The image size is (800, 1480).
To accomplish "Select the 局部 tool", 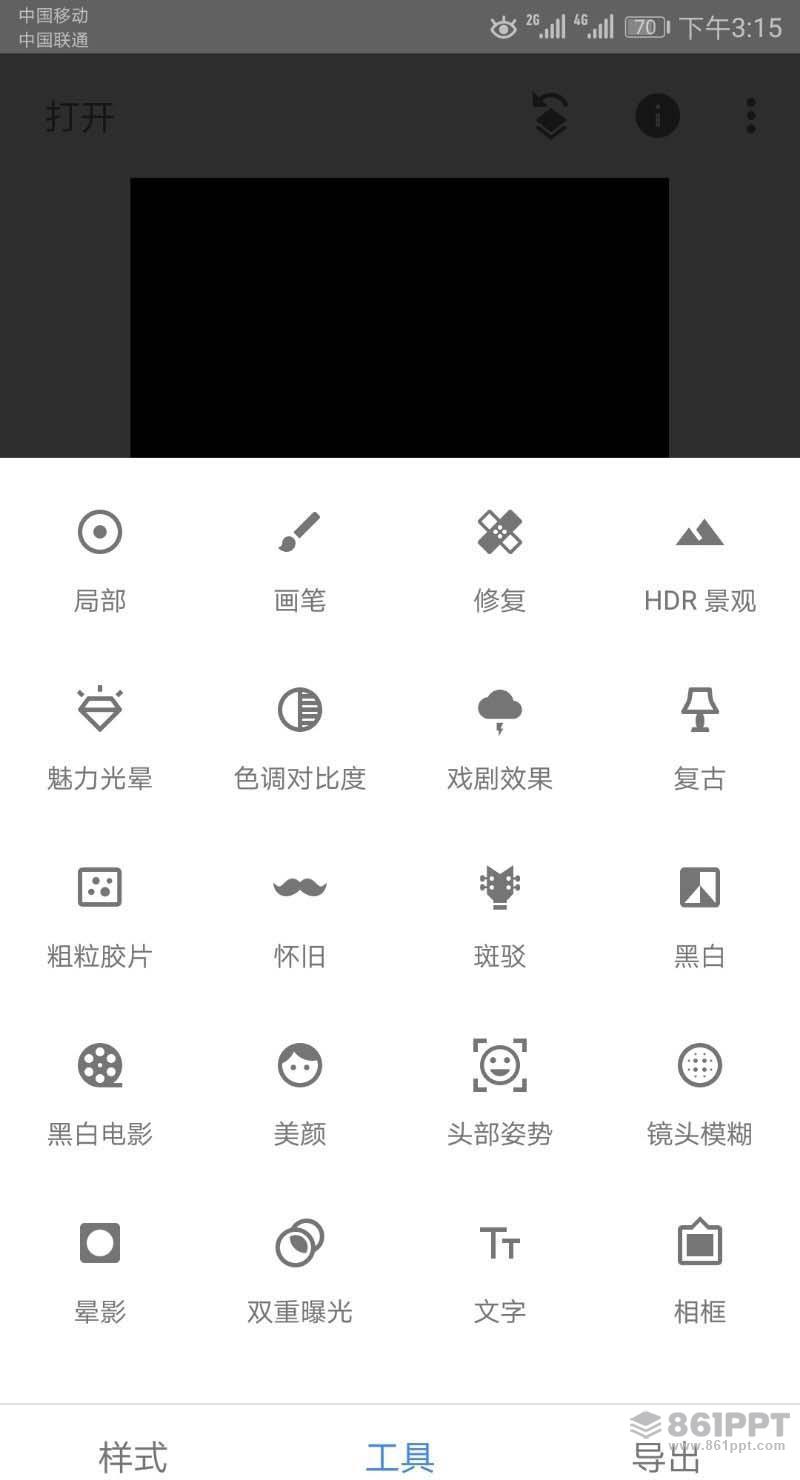I will coord(100,561).
